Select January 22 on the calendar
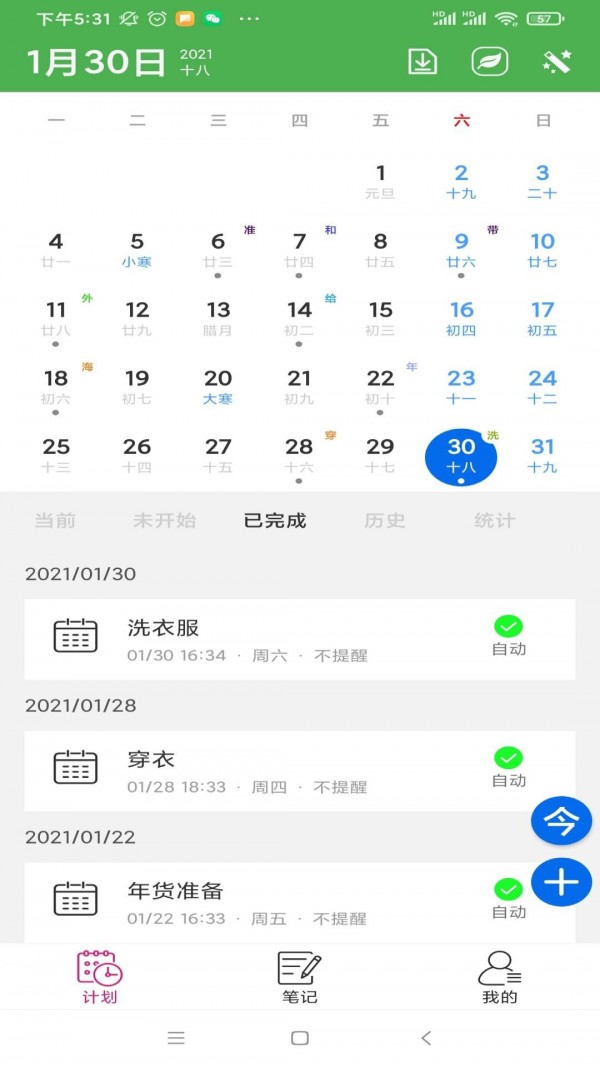This screenshot has width=600, height=1067. tap(380, 387)
